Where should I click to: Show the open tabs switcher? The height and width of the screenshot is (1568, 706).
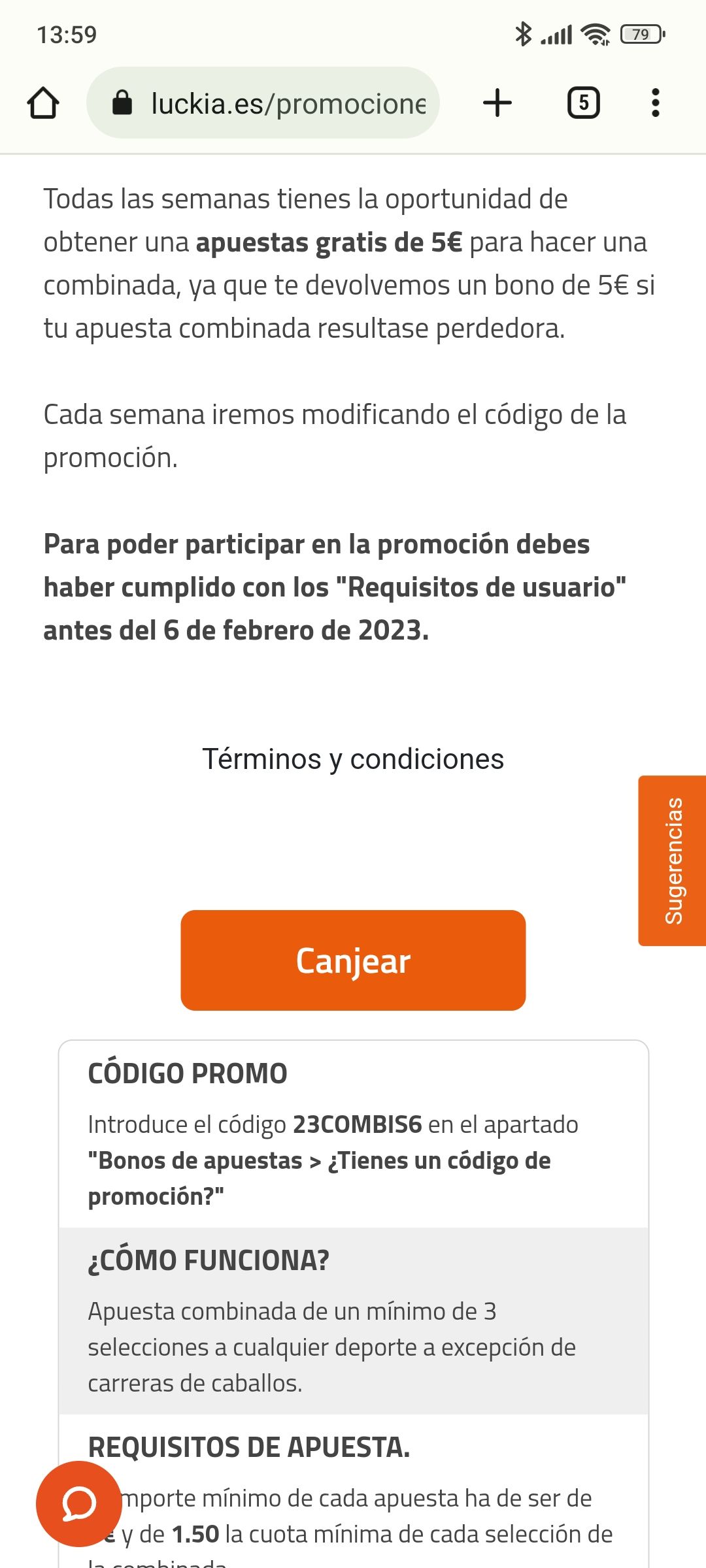(x=583, y=103)
